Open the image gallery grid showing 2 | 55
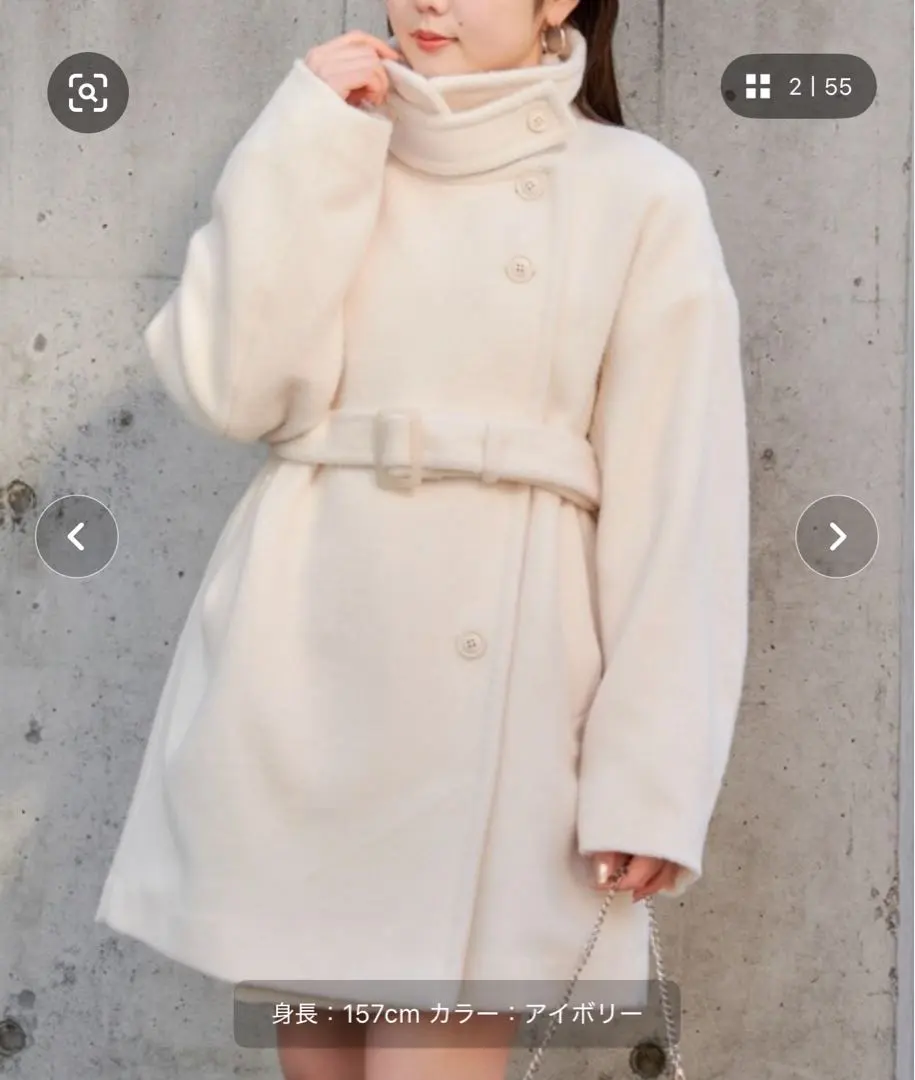 [x=798, y=87]
